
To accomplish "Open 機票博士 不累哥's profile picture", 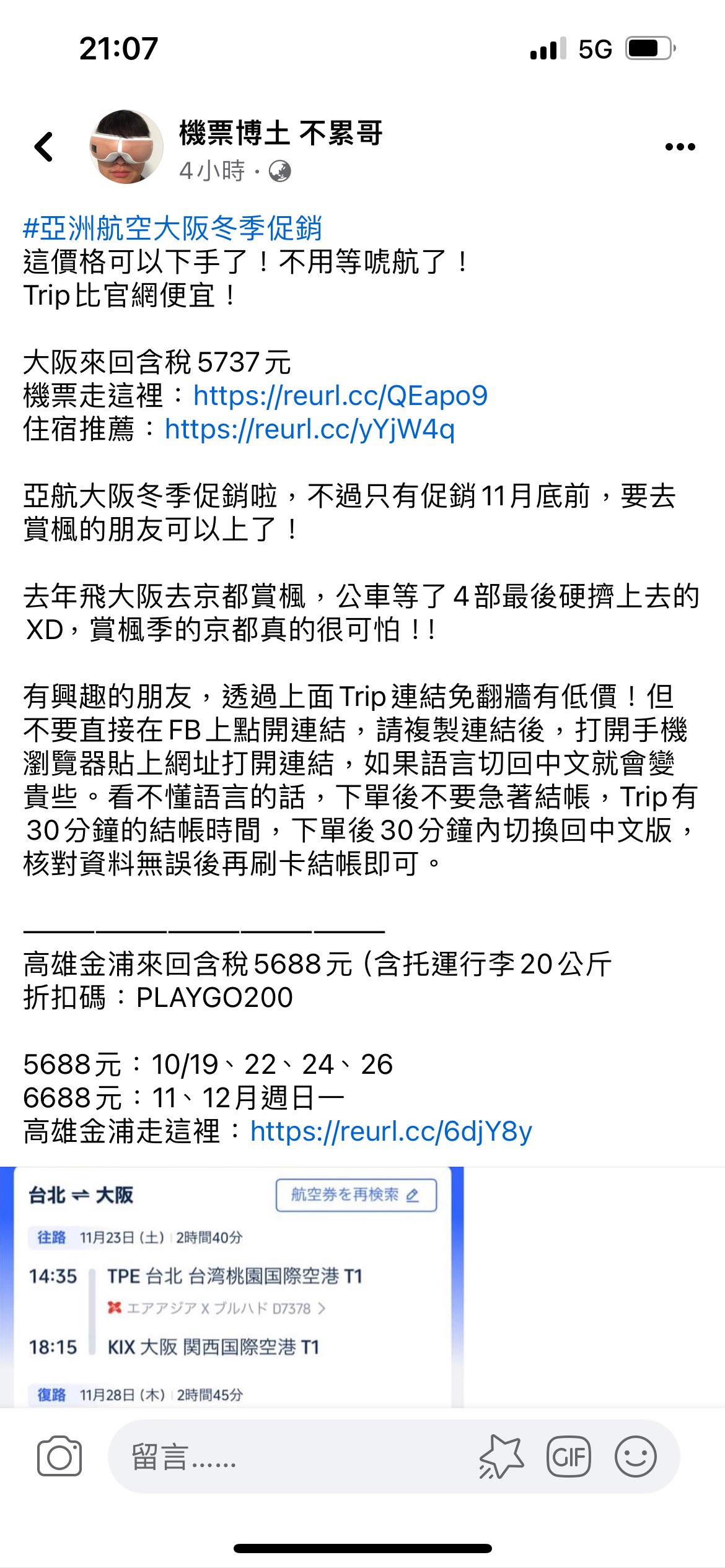I will point(126,147).
